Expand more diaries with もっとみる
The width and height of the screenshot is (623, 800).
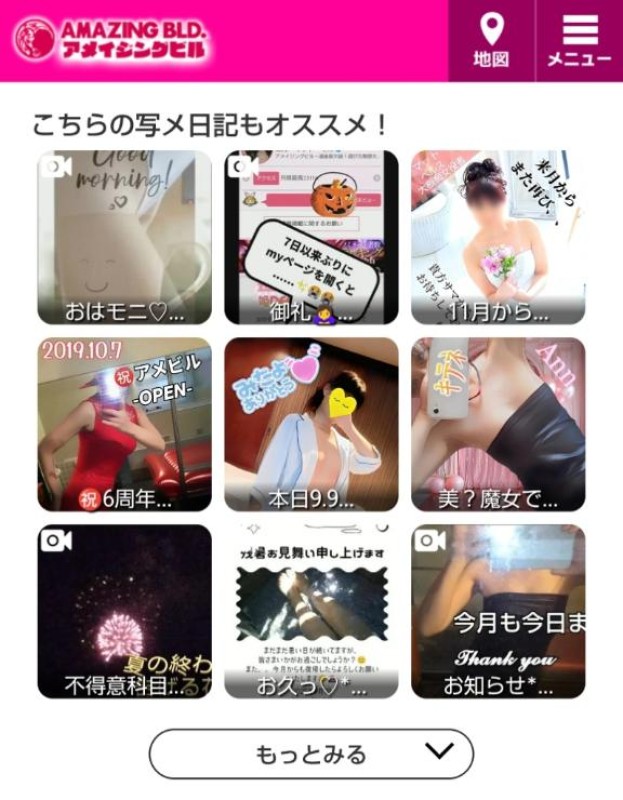[x=311, y=754]
